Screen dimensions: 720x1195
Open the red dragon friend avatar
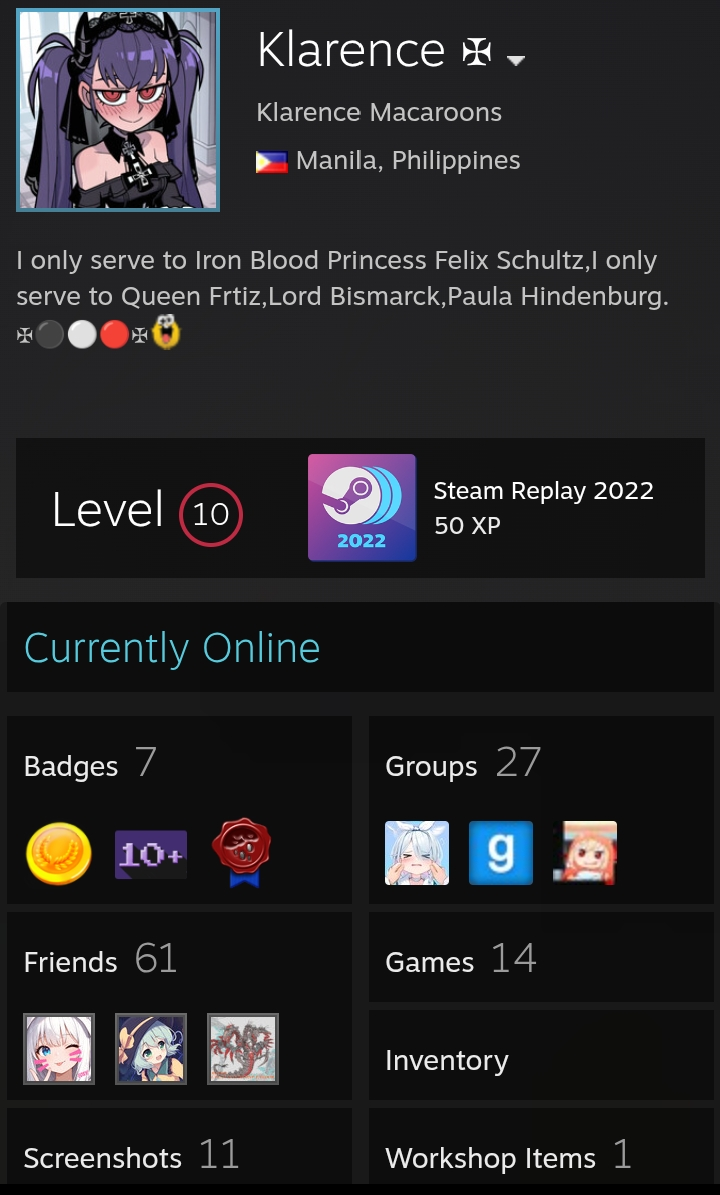[243, 1049]
